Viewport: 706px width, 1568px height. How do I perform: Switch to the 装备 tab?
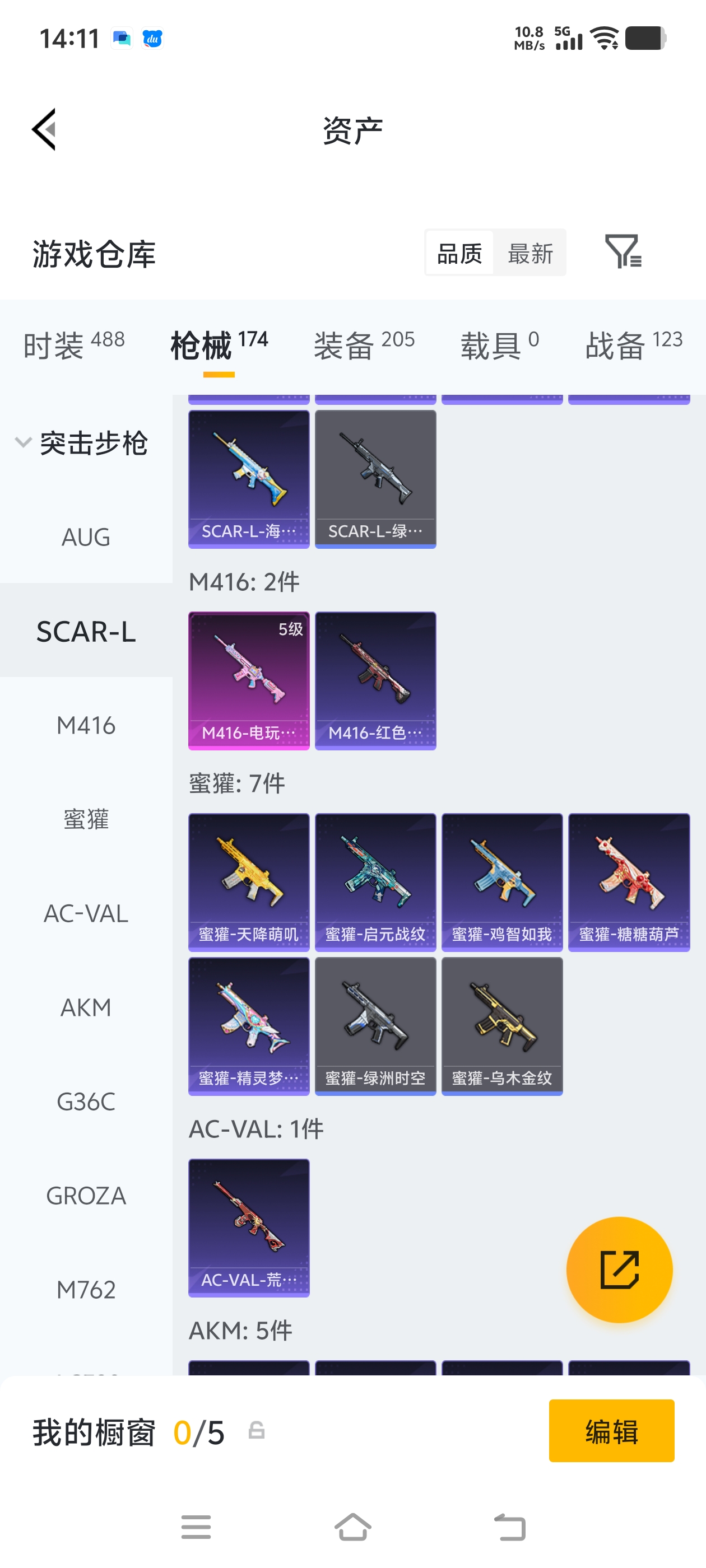(x=364, y=345)
